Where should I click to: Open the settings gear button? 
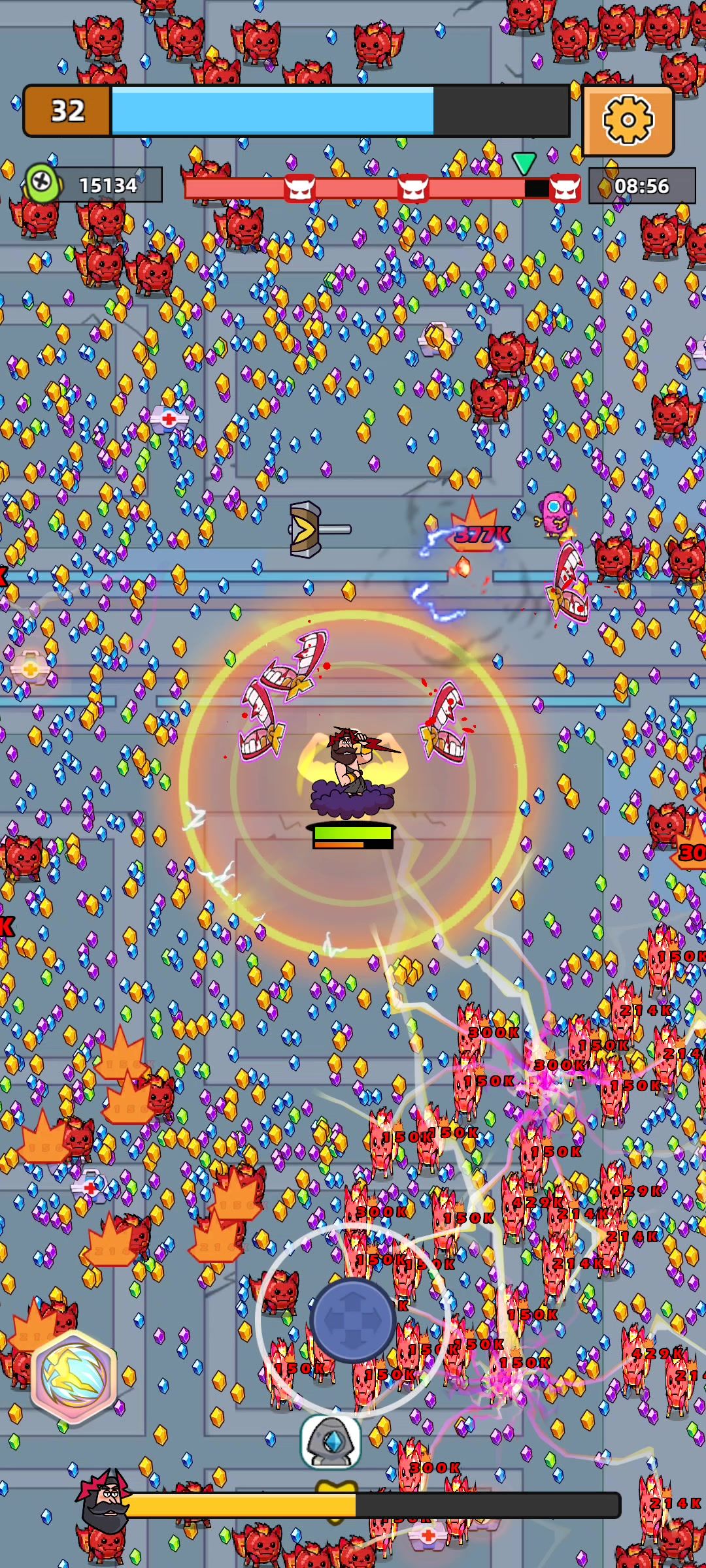[628, 120]
